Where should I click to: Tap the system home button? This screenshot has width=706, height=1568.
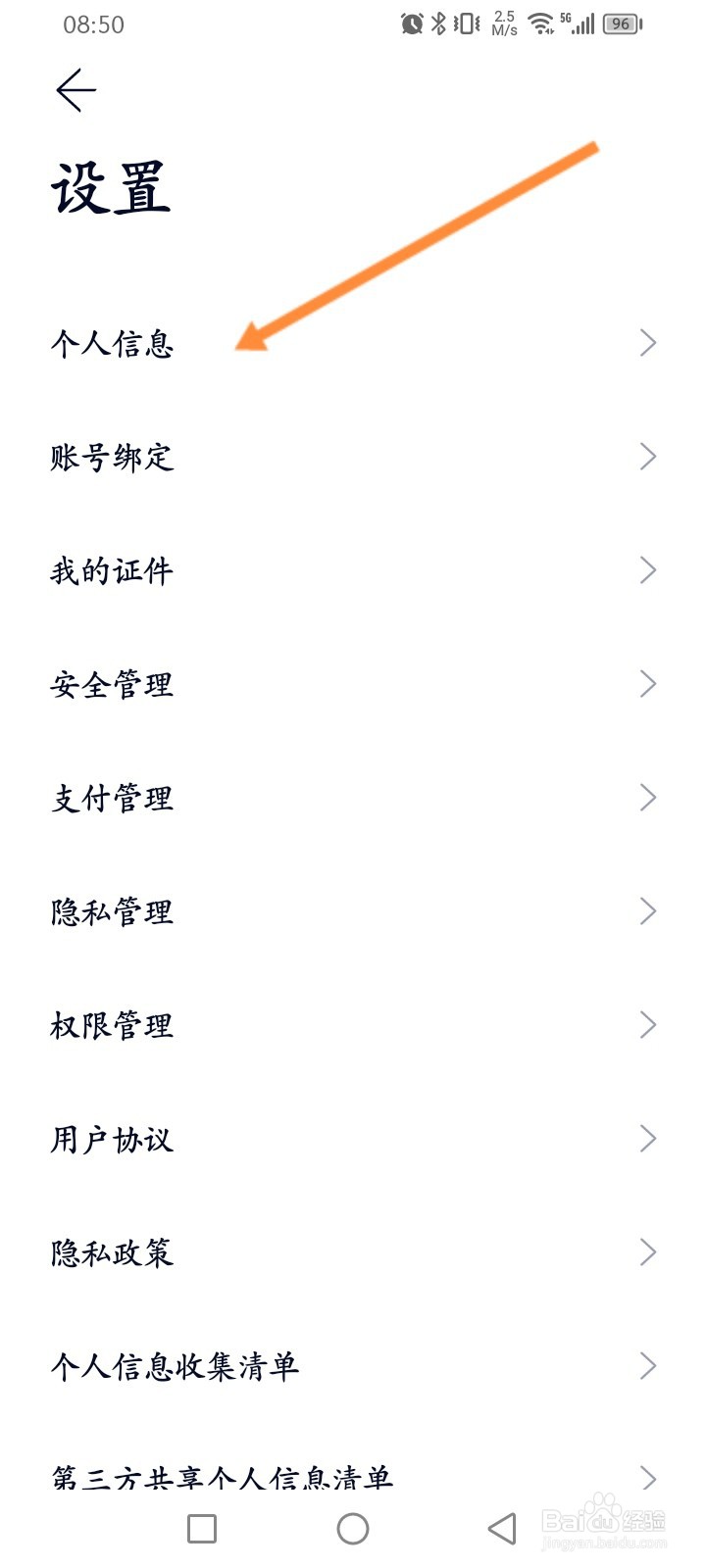353,1529
